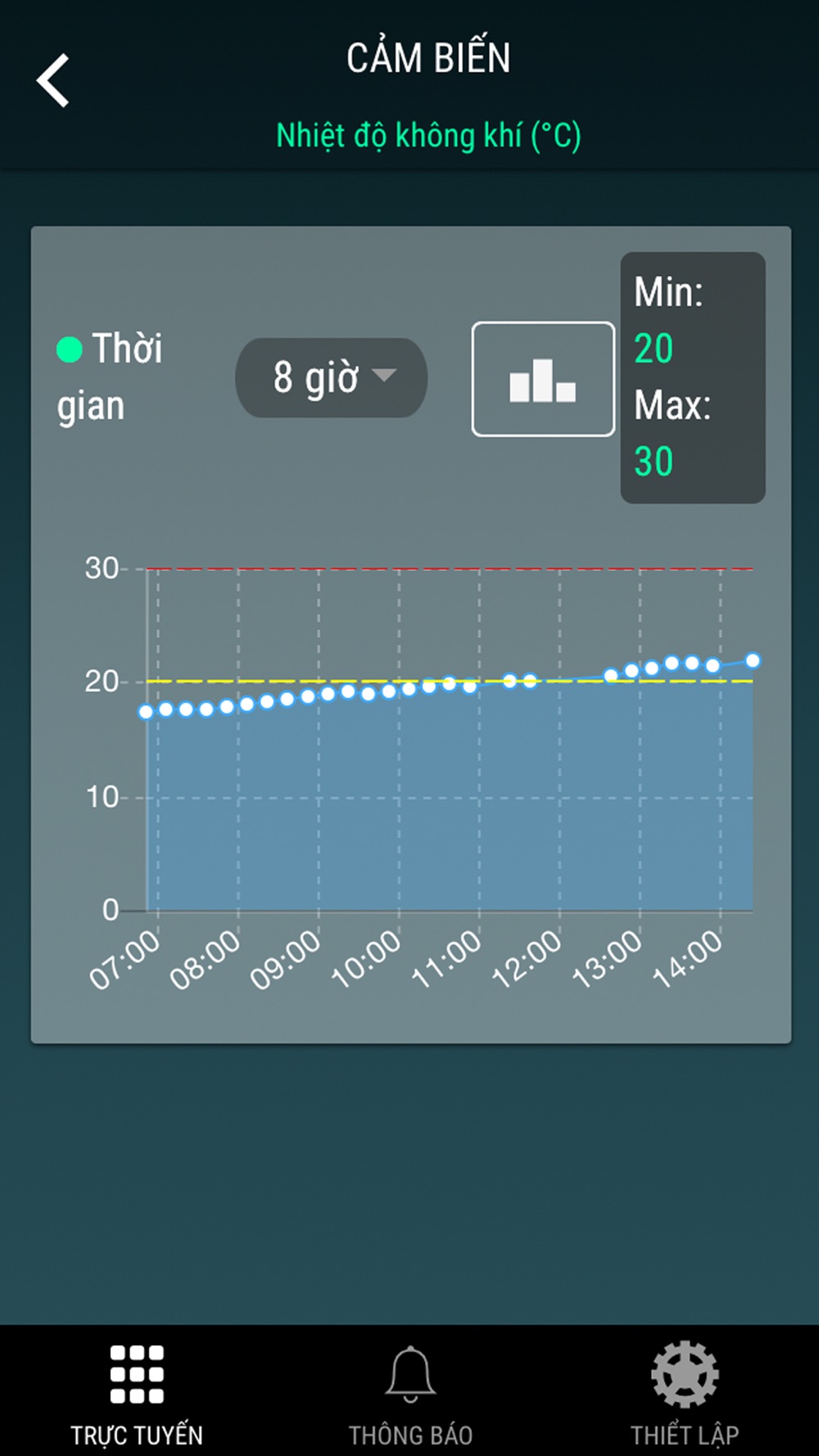The width and height of the screenshot is (819, 1456).
Task: Switch to the Trực tuyến tab
Action: [x=137, y=1391]
